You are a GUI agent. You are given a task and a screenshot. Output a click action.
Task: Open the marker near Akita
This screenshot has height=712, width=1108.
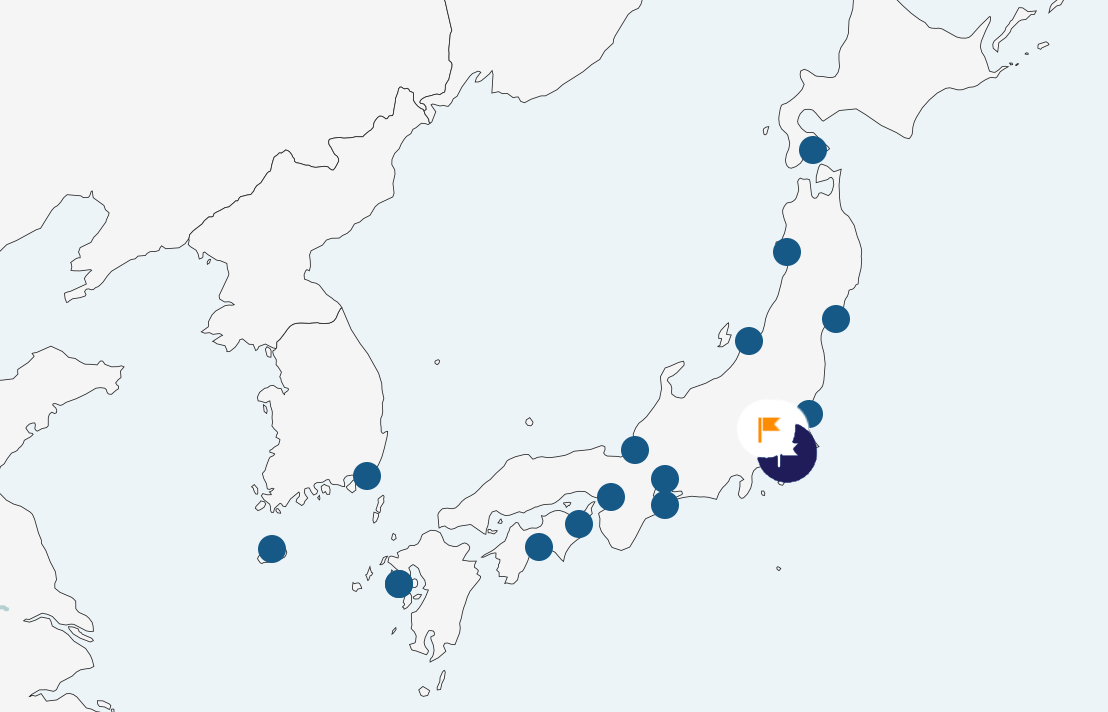pos(787,252)
